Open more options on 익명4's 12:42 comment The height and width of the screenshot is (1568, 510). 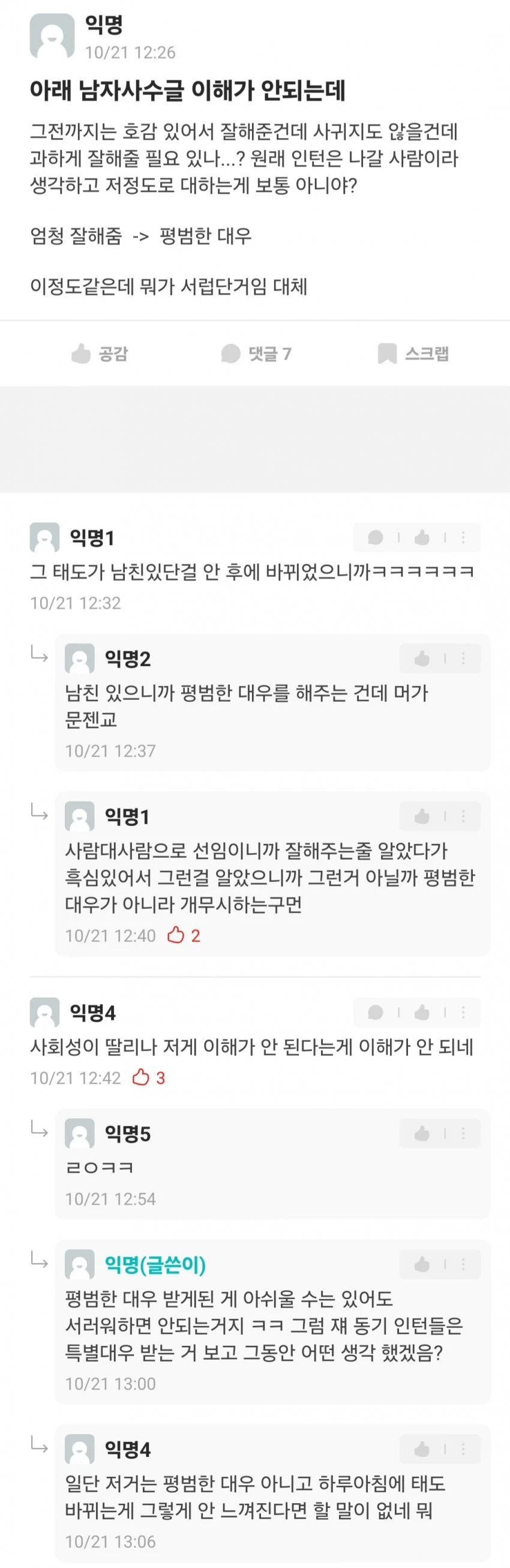coord(463,1012)
